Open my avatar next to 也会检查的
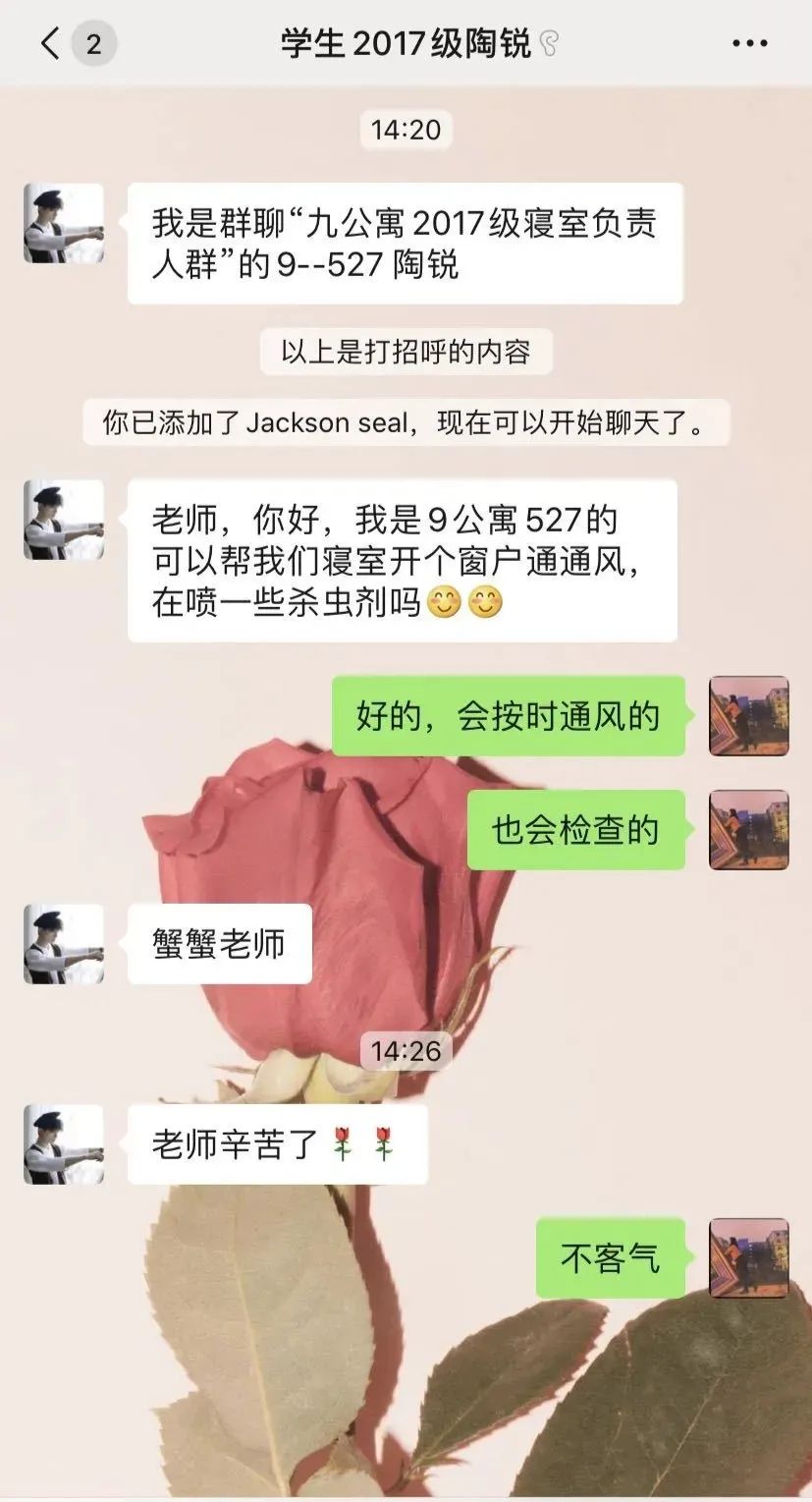 (748, 830)
